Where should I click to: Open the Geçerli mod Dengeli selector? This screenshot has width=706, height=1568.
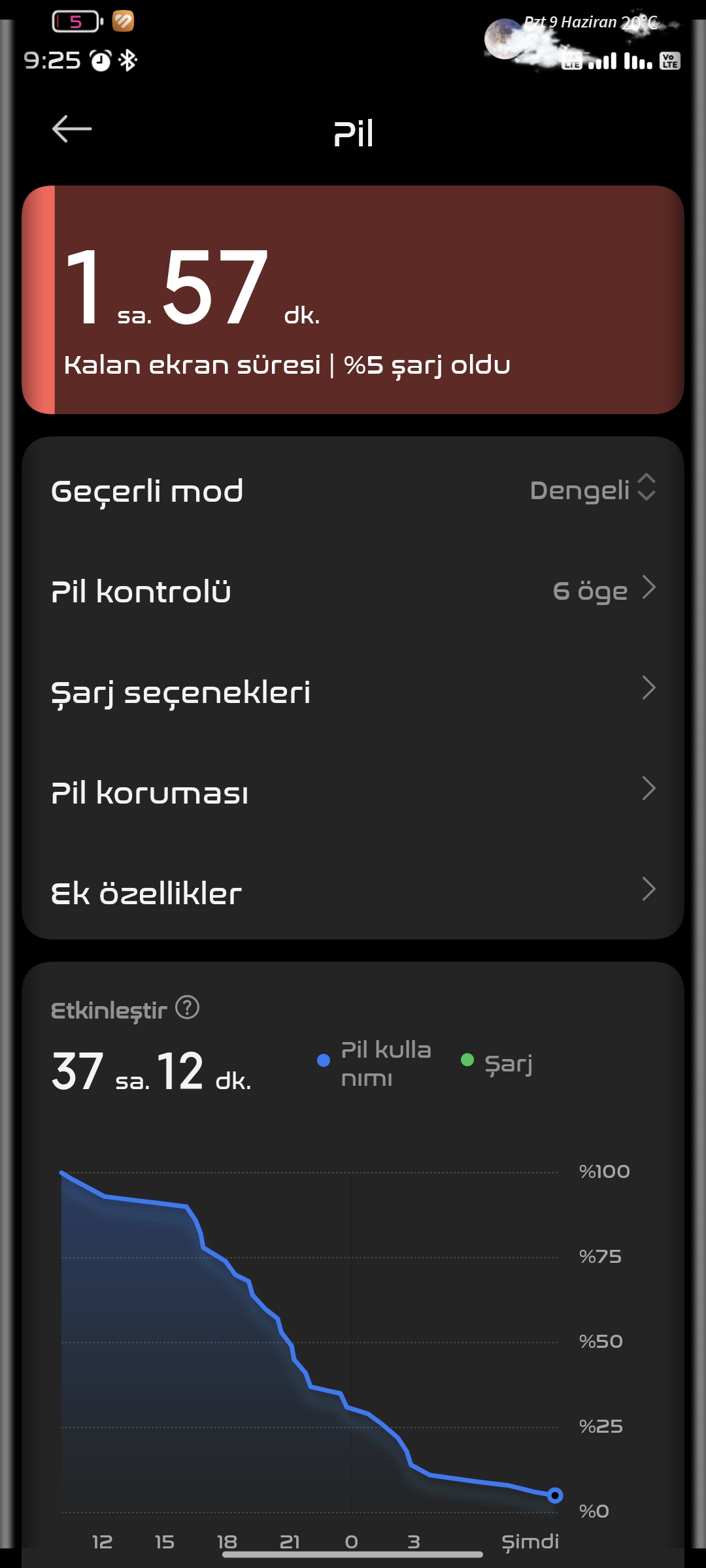click(353, 490)
